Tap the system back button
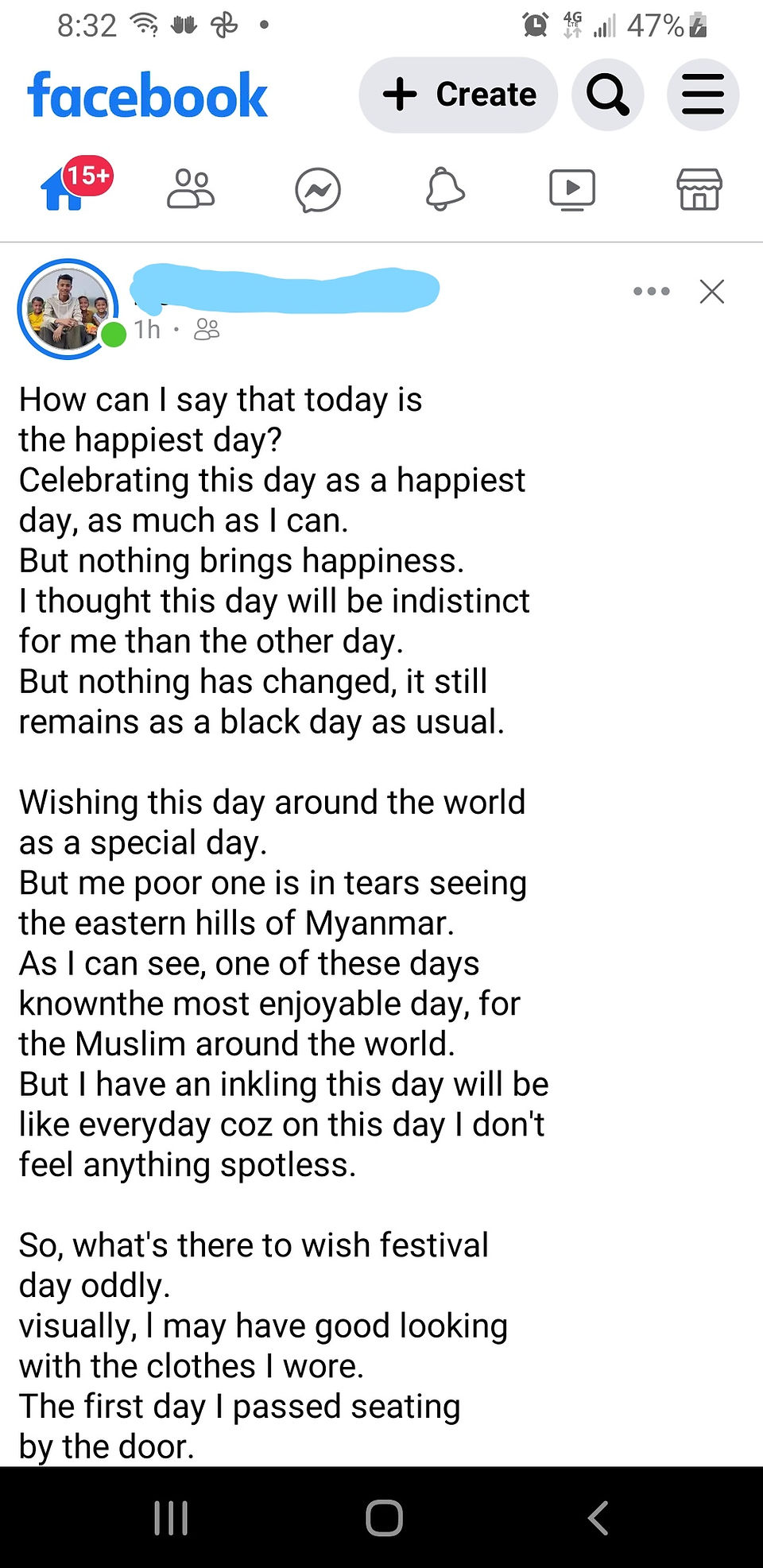Viewport: 763px width, 1568px height. point(598,1517)
